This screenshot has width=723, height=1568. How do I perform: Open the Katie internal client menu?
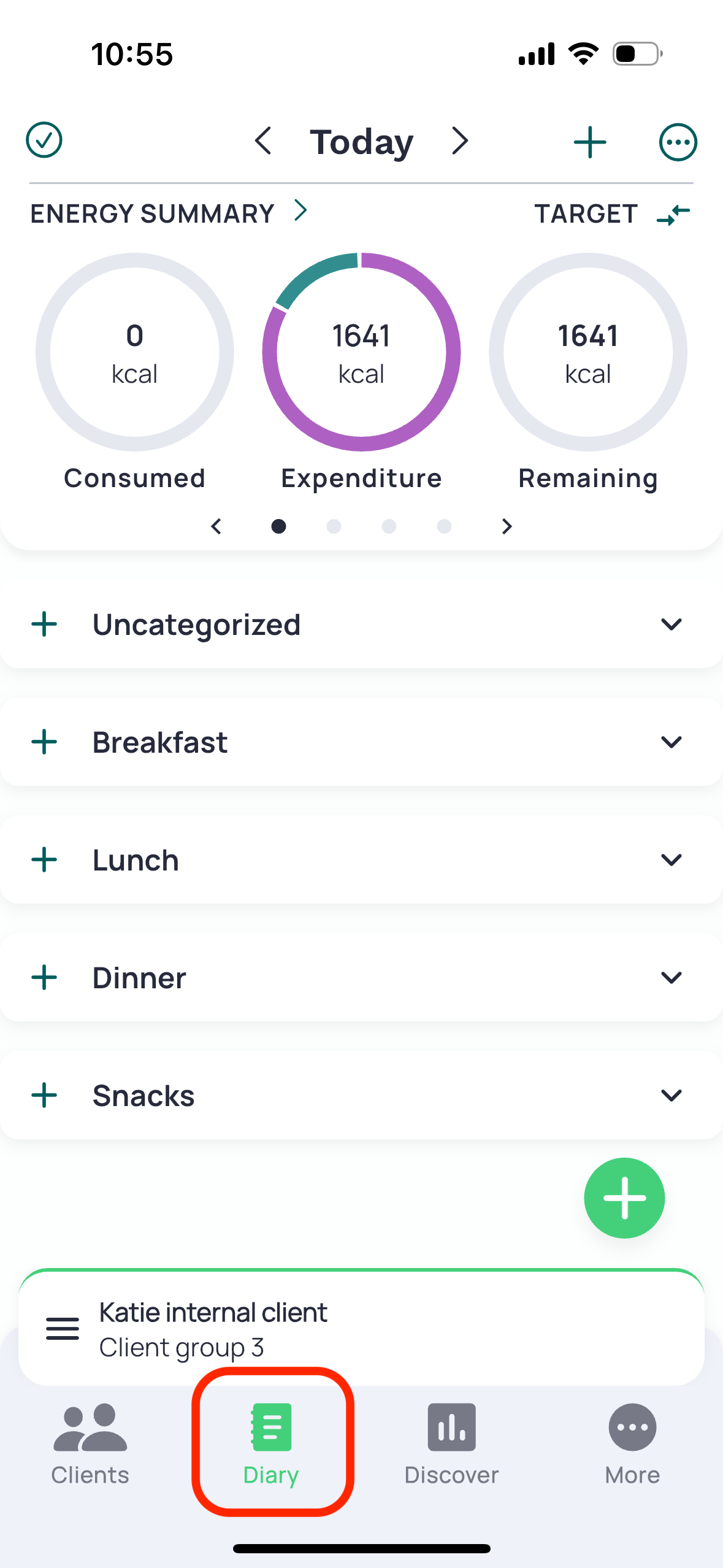click(63, 1329)
